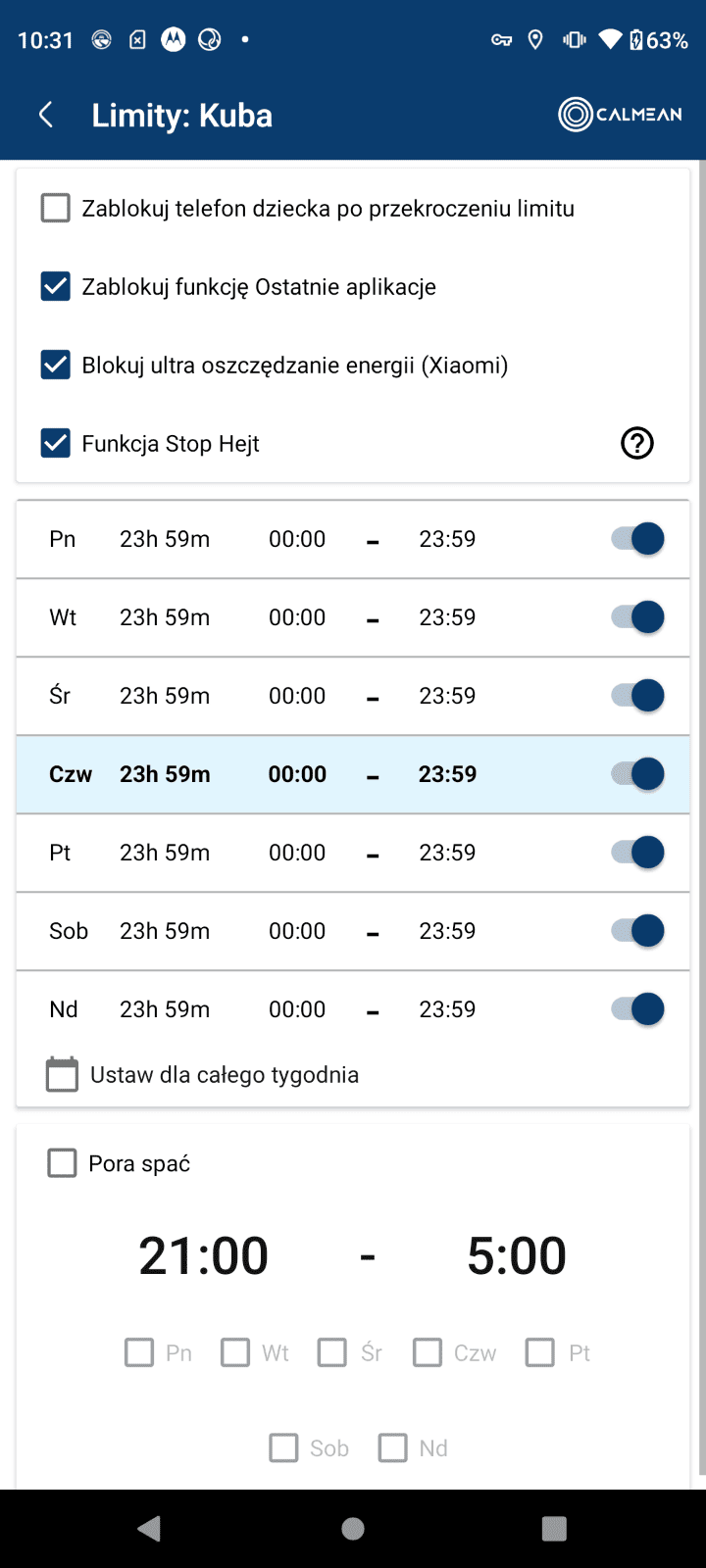Viewport: 706px width, 1568px height.
Task: Open help for Funkcja Stop Hejt
Action: coord(637,443)
